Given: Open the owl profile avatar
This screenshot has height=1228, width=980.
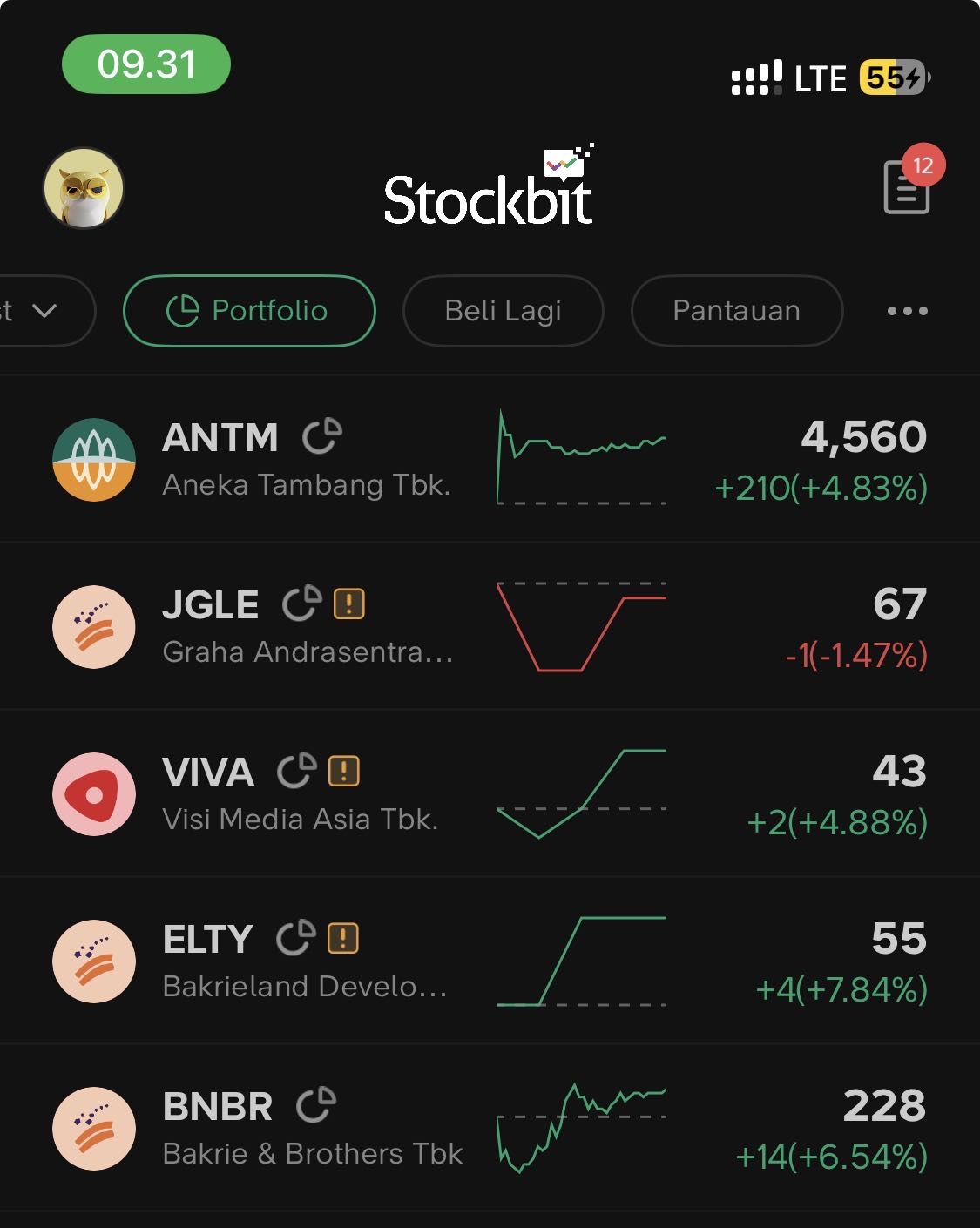Looking at the screenshot, I should point(84,188).
